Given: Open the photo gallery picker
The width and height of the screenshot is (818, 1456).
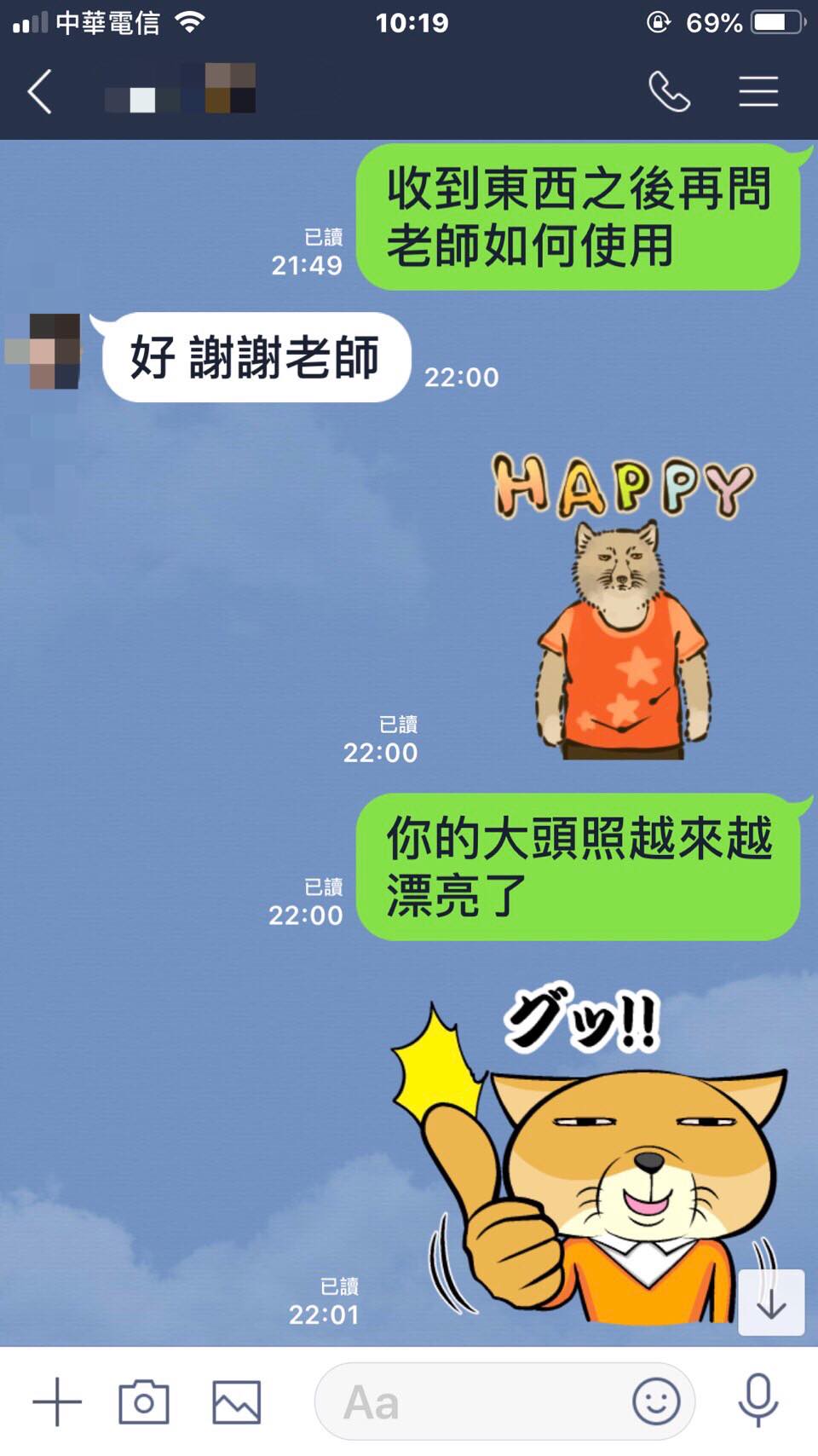Looking at the screenshot, I should coord(236,1401).
